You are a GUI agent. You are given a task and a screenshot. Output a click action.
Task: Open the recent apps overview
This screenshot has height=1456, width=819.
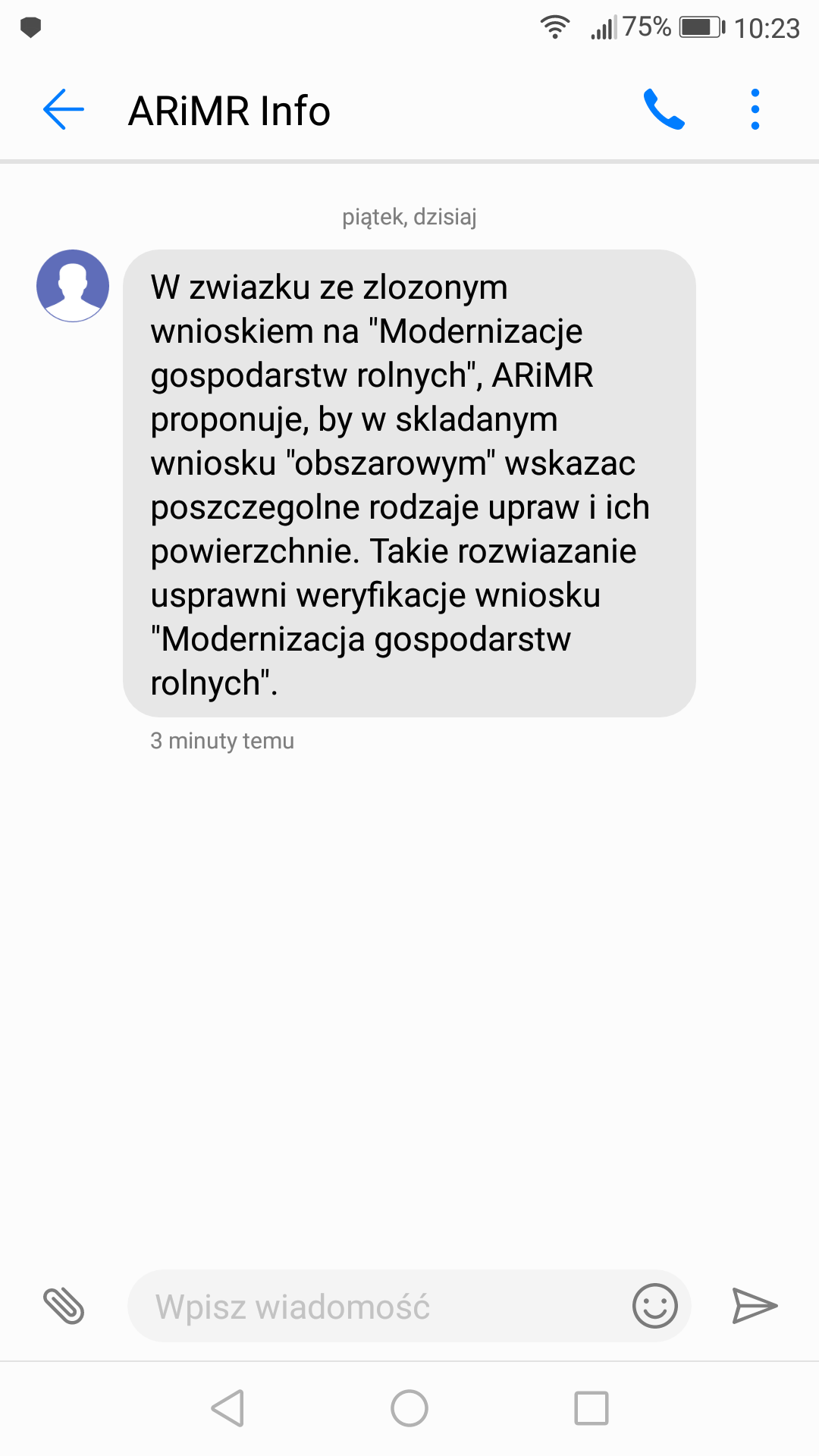pyautogui.click(x=591, y=1408)
